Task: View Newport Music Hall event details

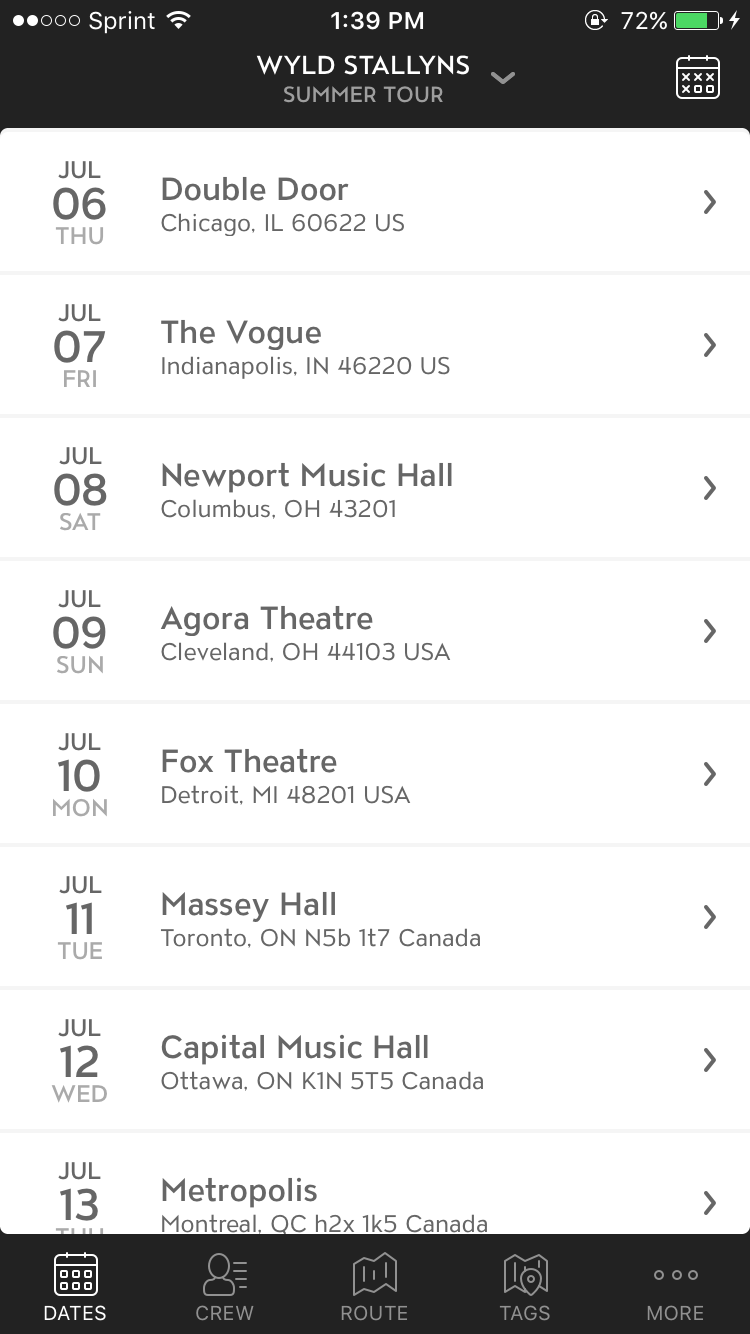Action: (375, 488)
